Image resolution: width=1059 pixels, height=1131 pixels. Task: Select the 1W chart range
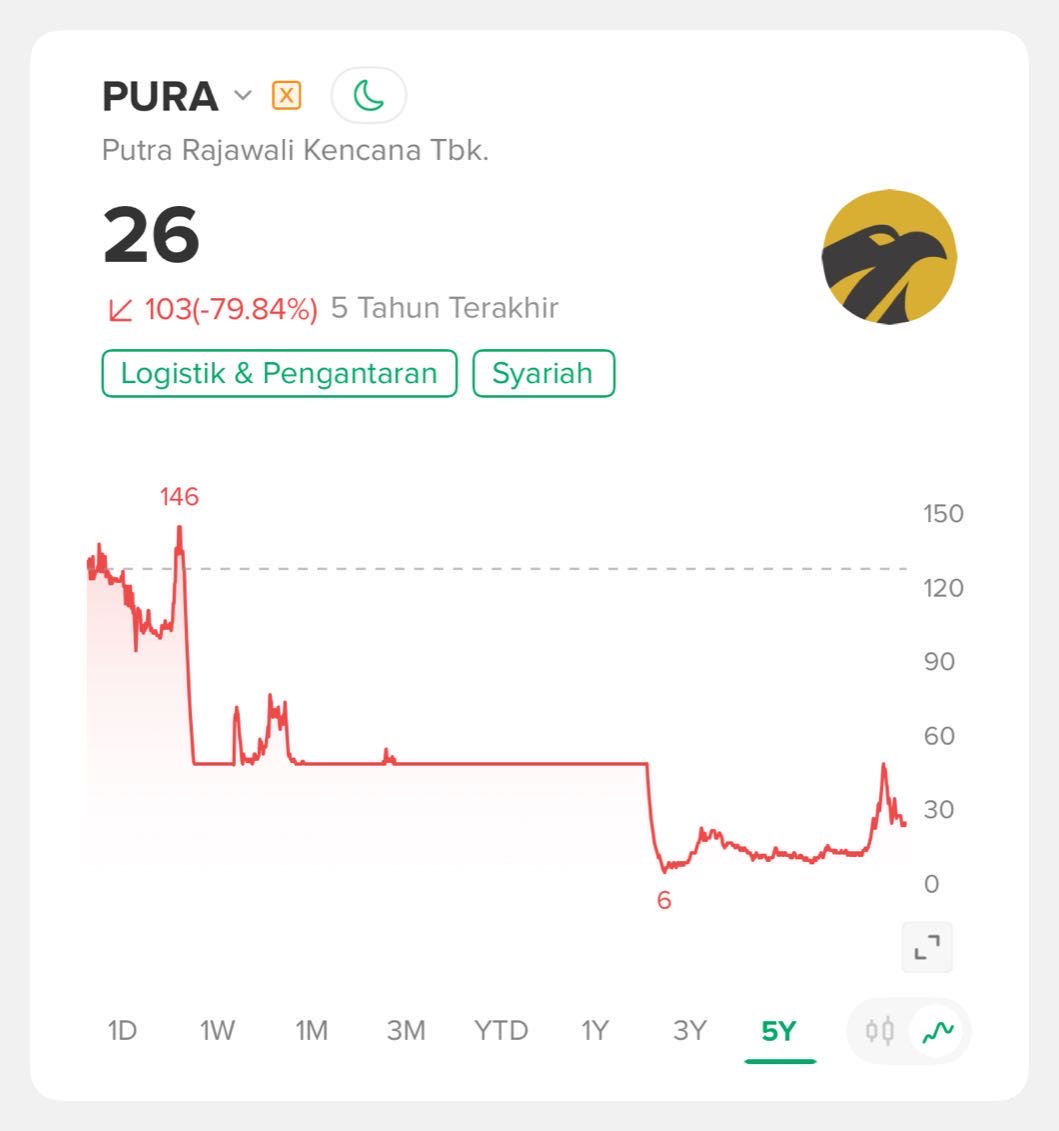(217, 1030)
